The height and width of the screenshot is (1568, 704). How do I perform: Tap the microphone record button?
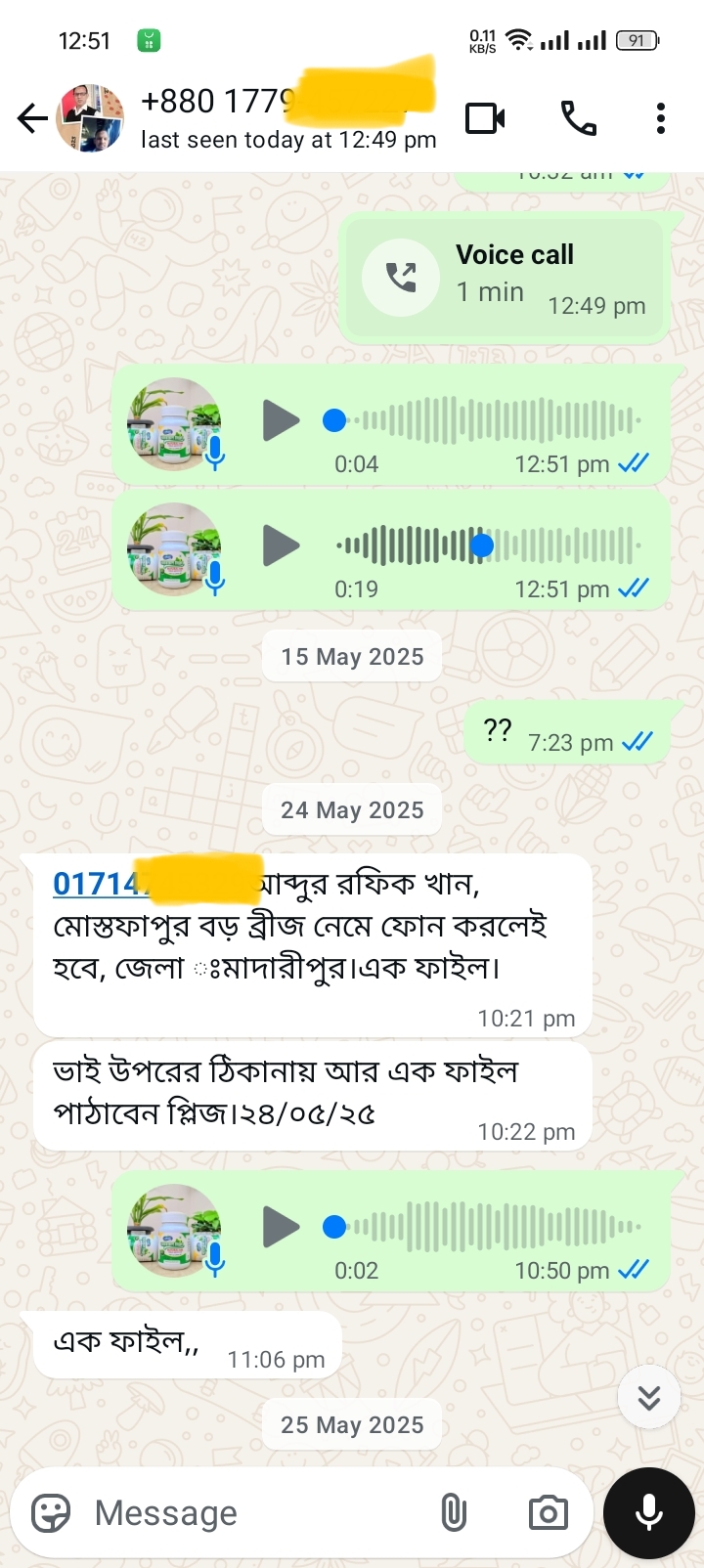pos(649,1513)
